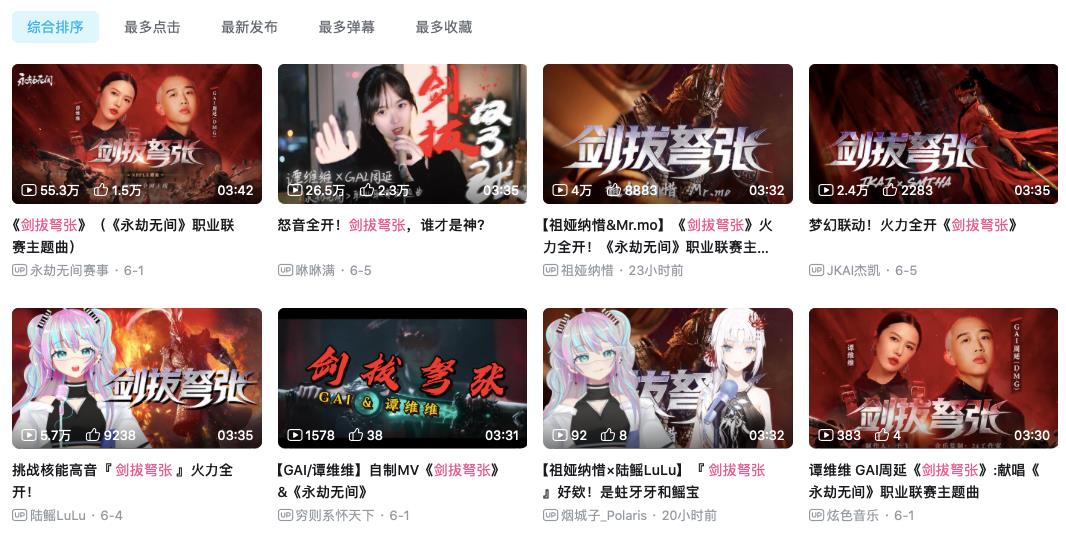Sort results by 最多收藏
The height and width of the screenshot is (537, 1066).
click(443, 27)
